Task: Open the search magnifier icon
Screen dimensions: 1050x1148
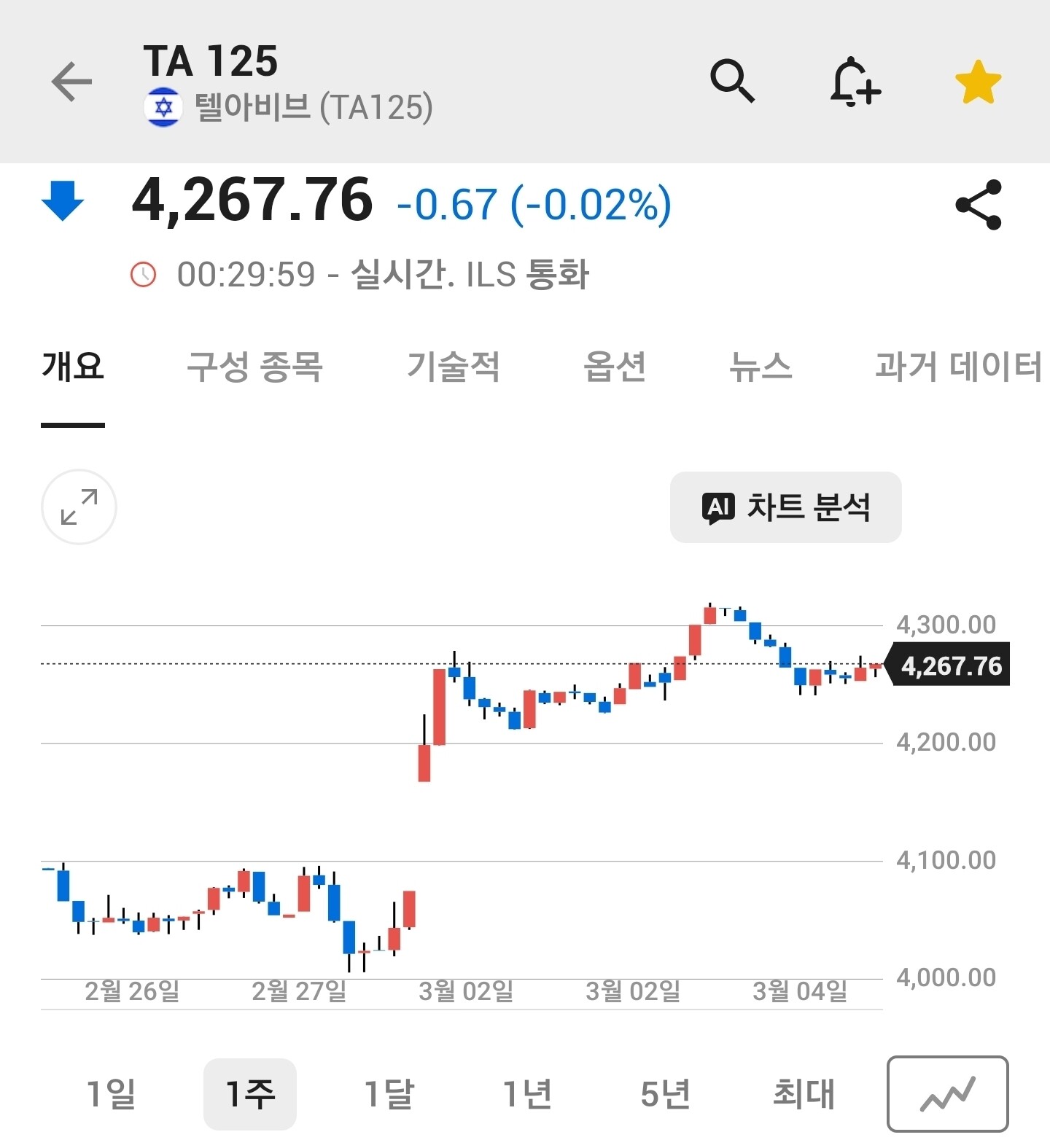Action: tap(731, 81)
